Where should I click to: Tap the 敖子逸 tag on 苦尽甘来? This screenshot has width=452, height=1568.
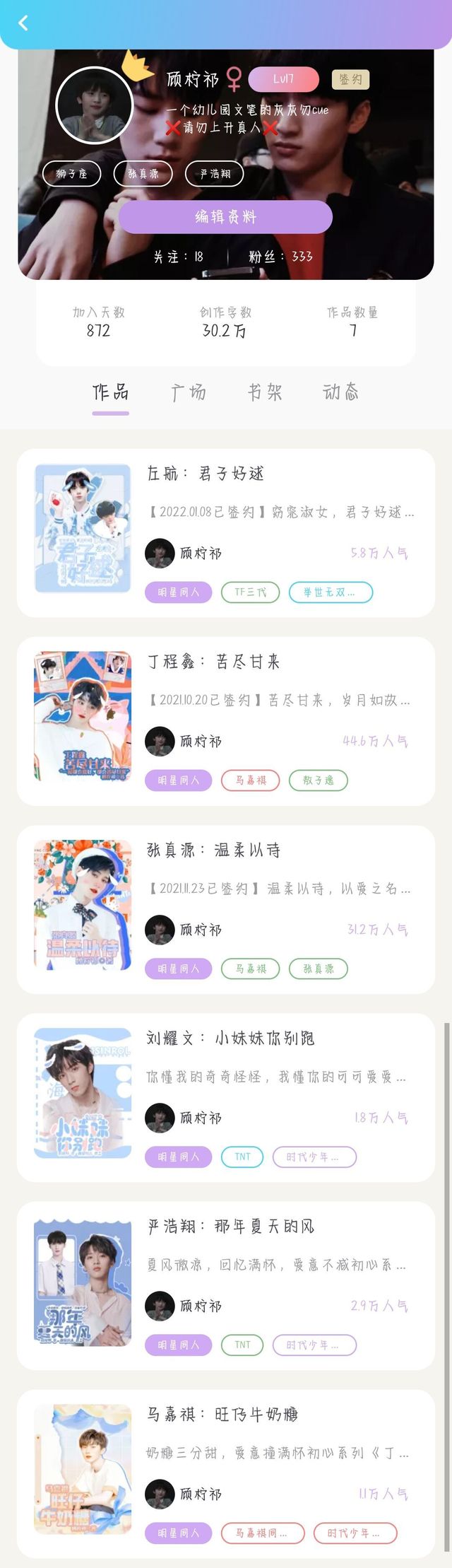coord(319,780)
